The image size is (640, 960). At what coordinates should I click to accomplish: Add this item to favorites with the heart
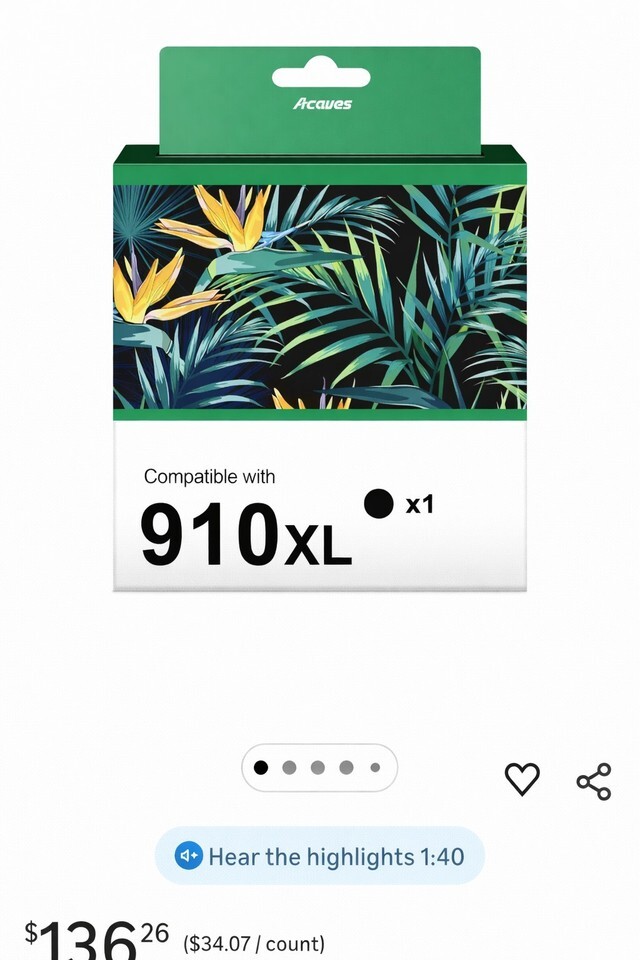(x=522, y=779)
